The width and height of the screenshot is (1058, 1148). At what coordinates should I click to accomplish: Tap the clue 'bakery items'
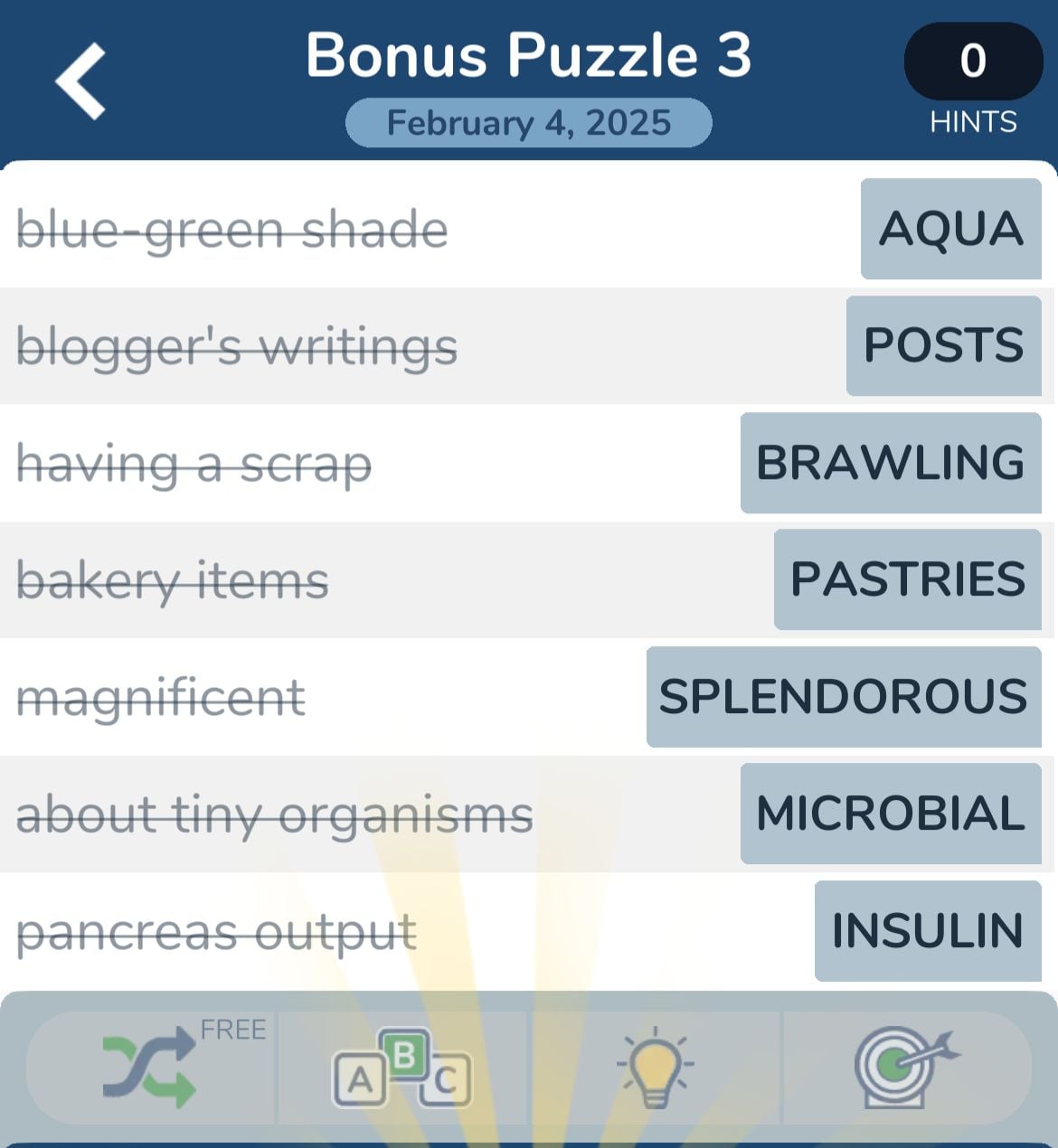[x=173, y=579]
